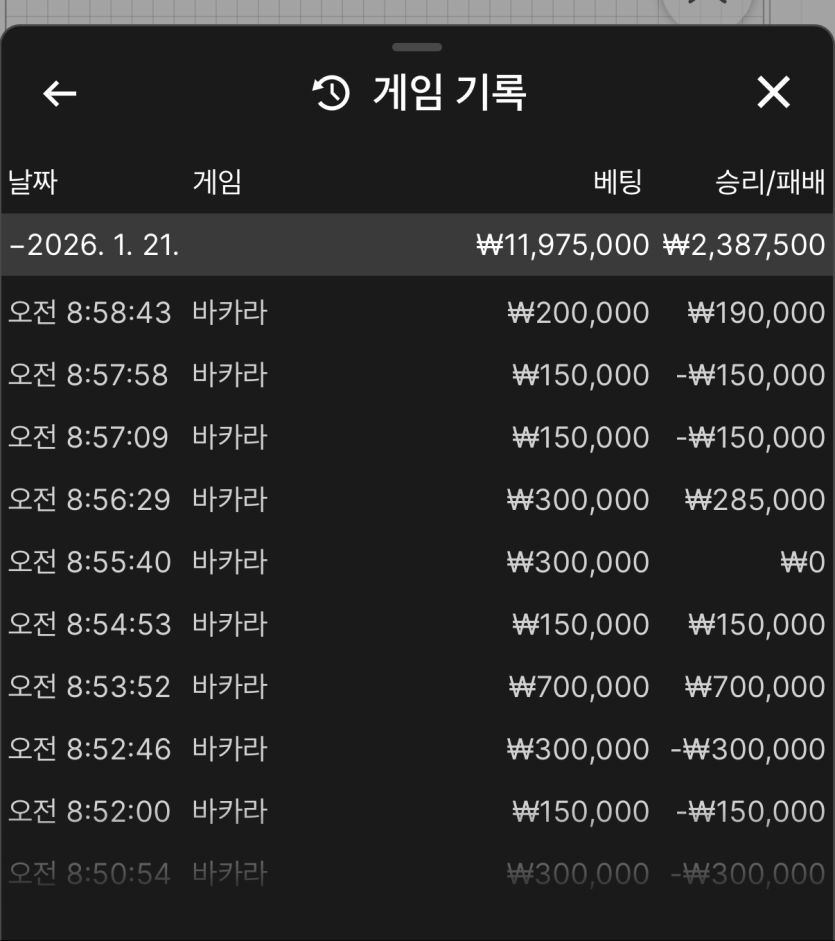Show the 오전 8:55:40 round with ₩0 result
Viewport: 835px width, 941px height.
(x=416, y=562)
